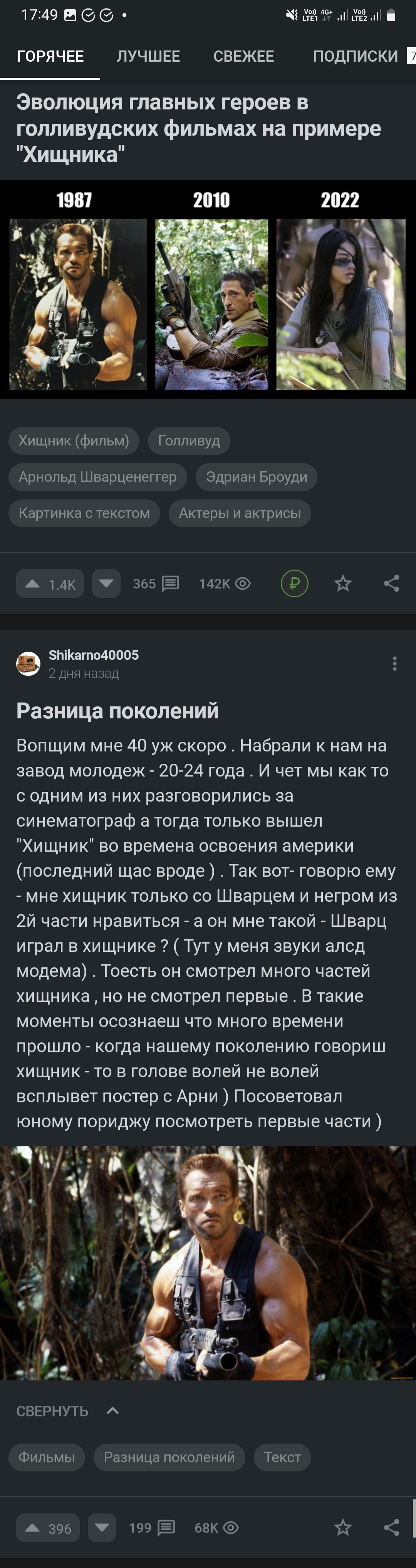Switch to the СВЕЖЕЕ tab
Viewport: 416px width, 1568px height.
(243, 56)
